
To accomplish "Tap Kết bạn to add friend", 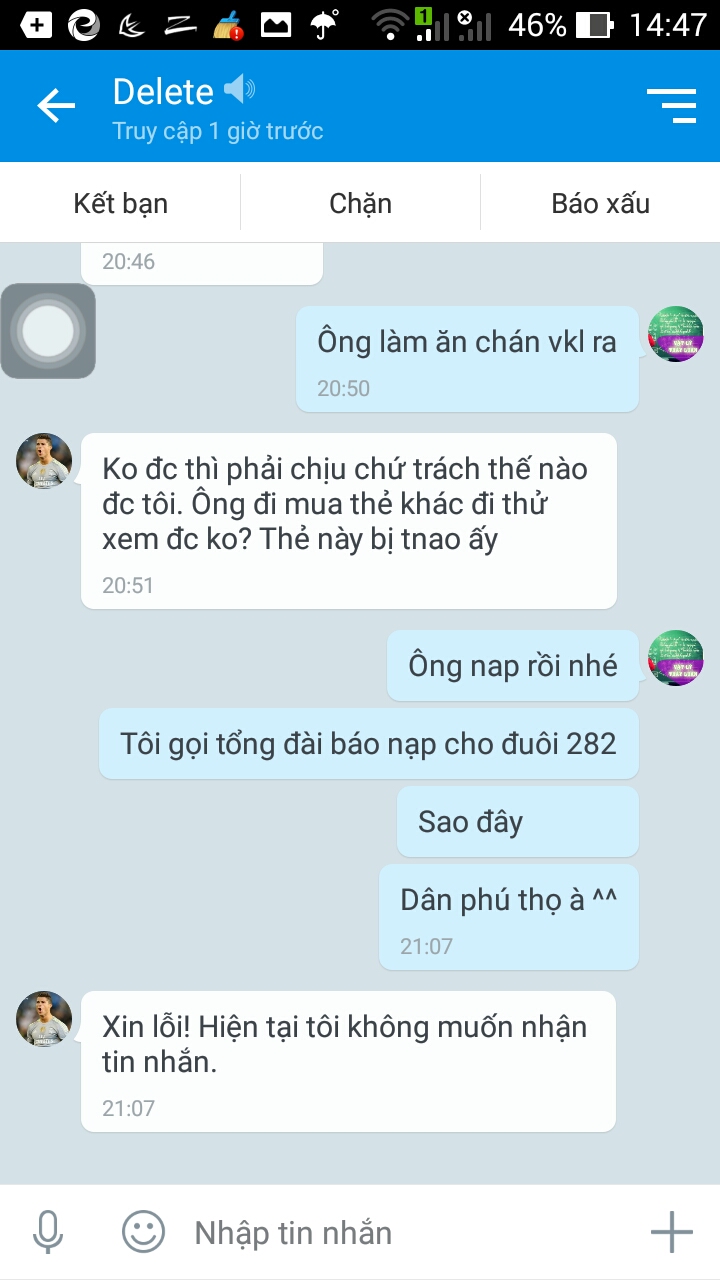I will tap(120, 203).
